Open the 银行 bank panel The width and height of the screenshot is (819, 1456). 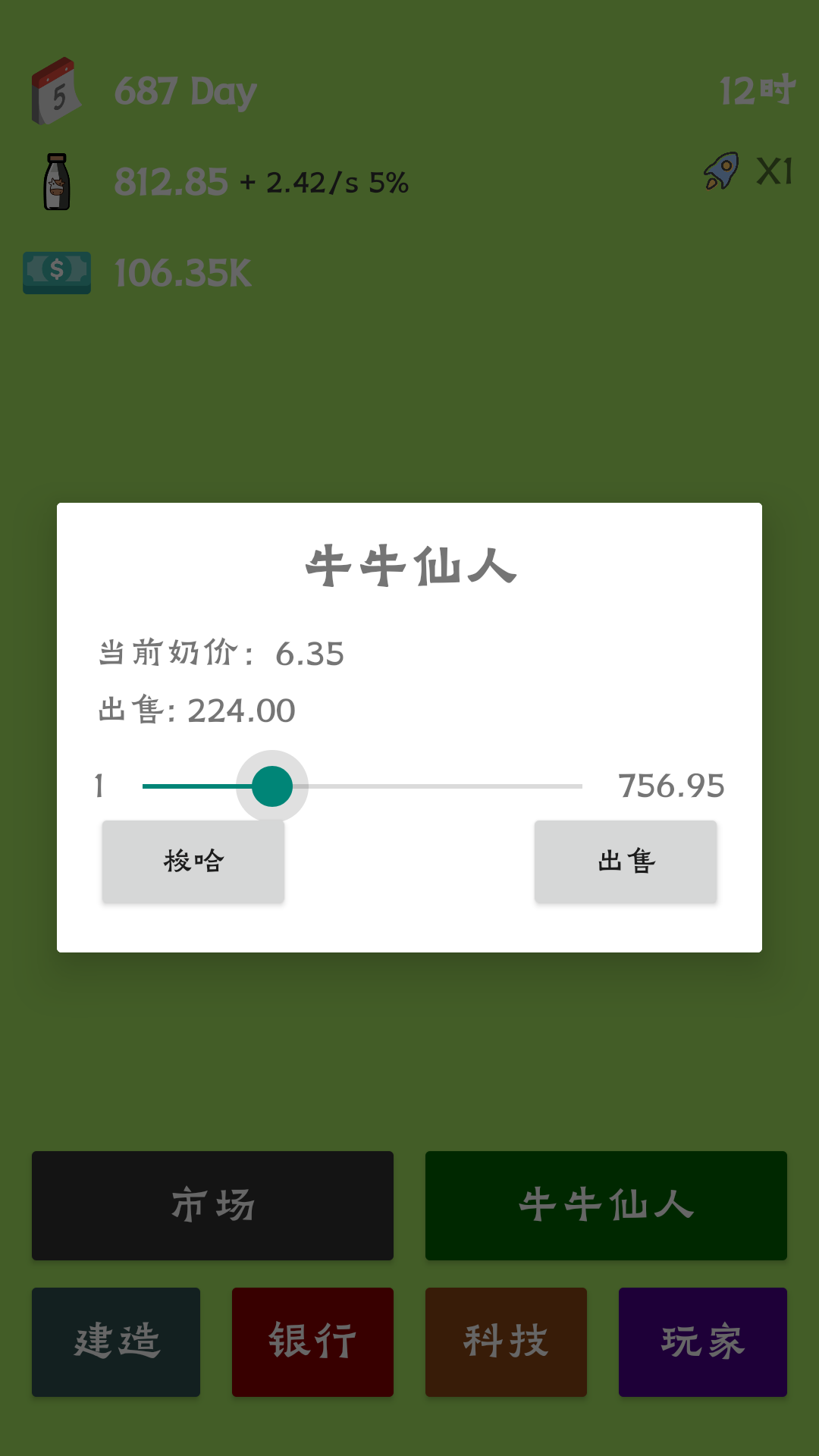click(x=312, y=1342)
